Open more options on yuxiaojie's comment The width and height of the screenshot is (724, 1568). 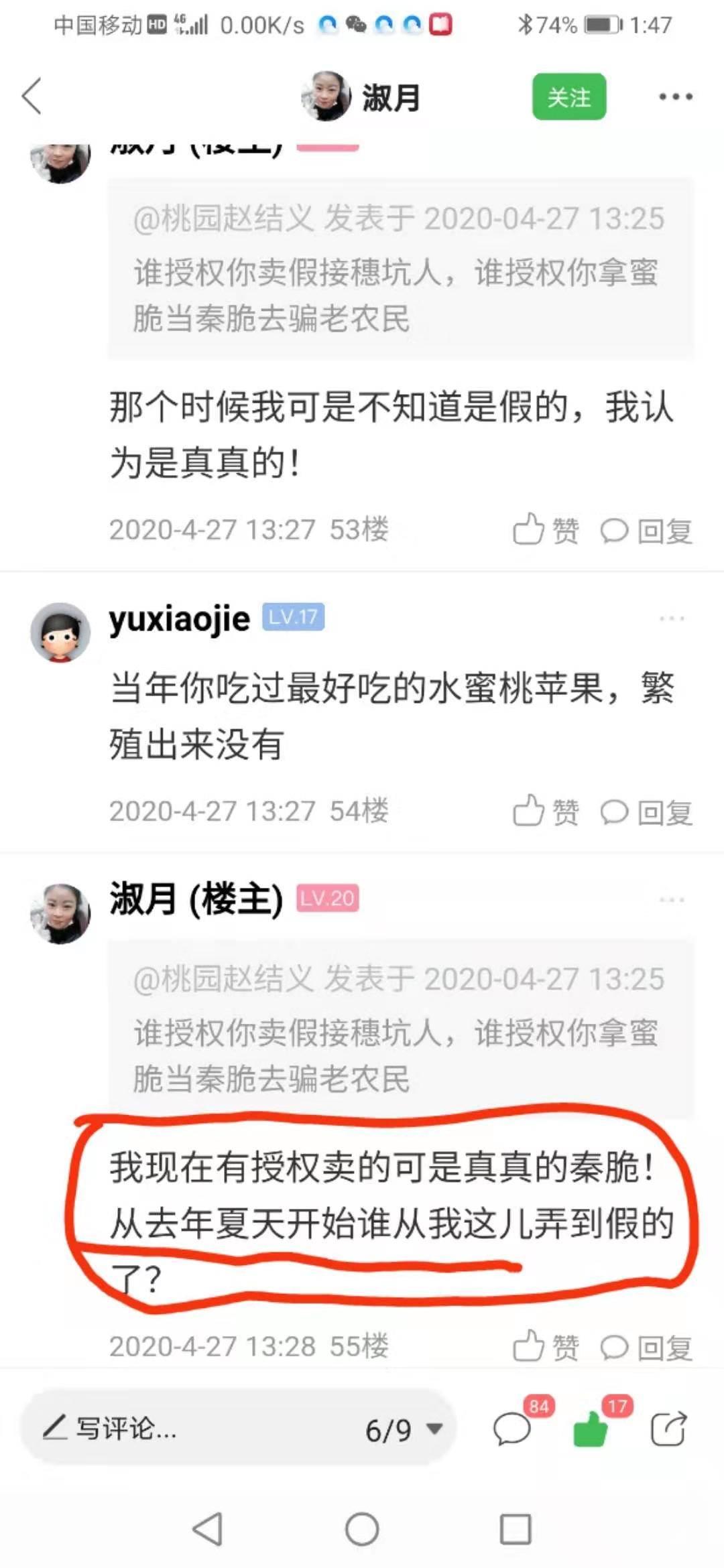pos(672,618)
